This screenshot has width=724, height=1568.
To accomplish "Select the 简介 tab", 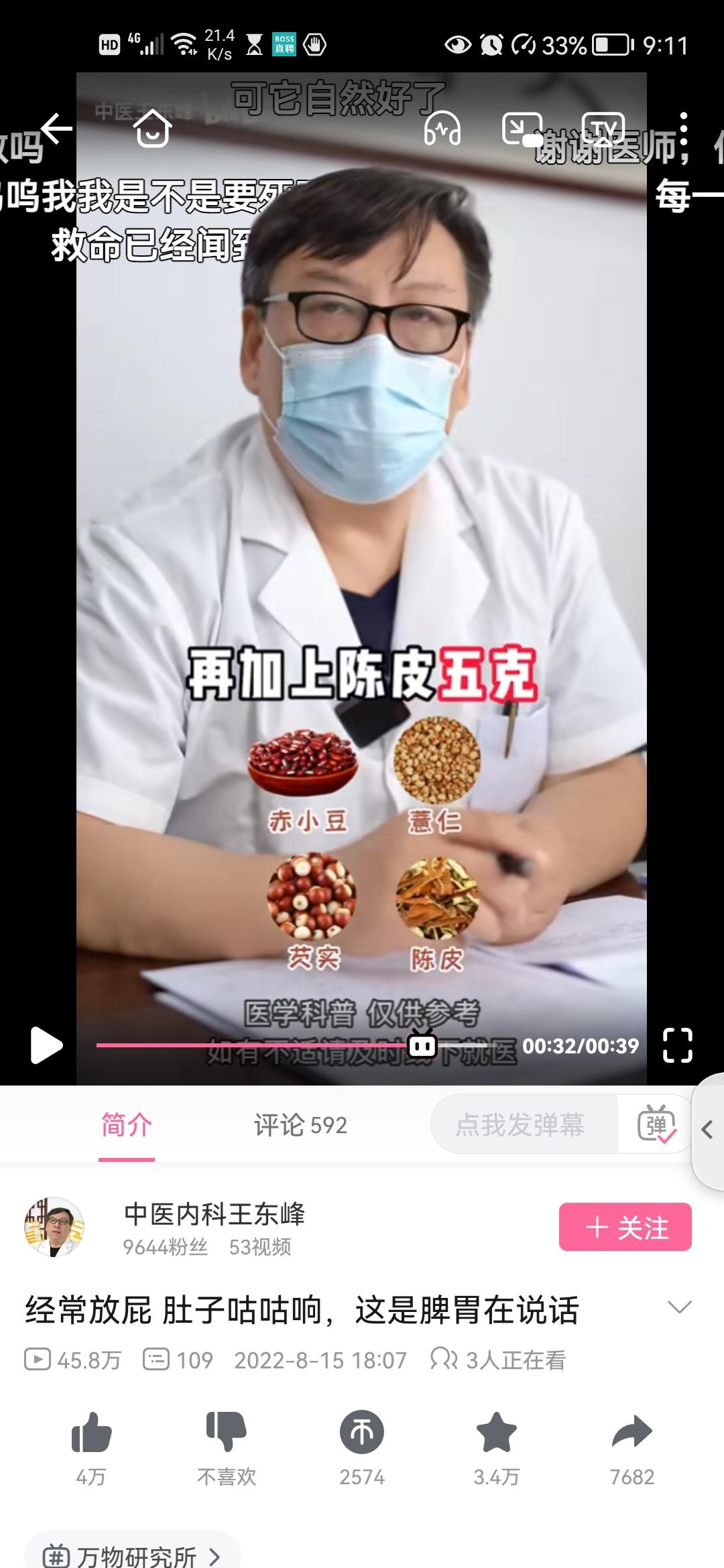I will coord(127,1125).
